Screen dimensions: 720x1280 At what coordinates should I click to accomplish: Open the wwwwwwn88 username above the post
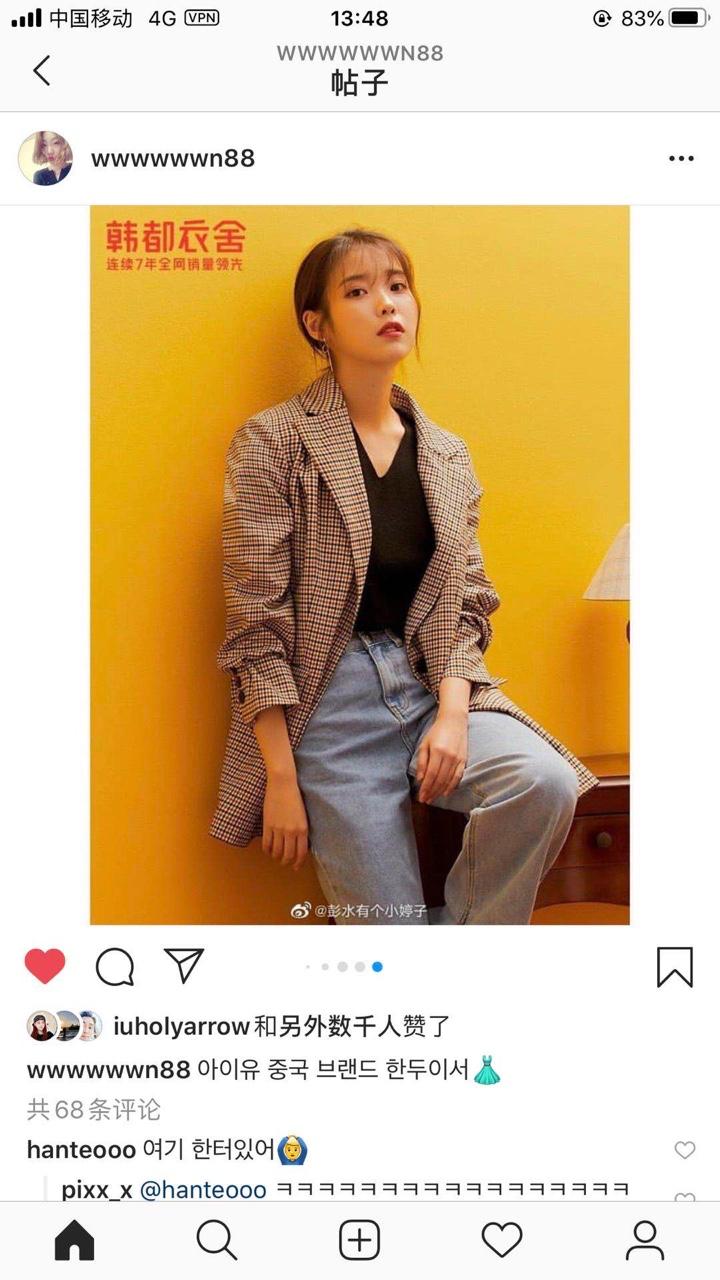point(172,158)
